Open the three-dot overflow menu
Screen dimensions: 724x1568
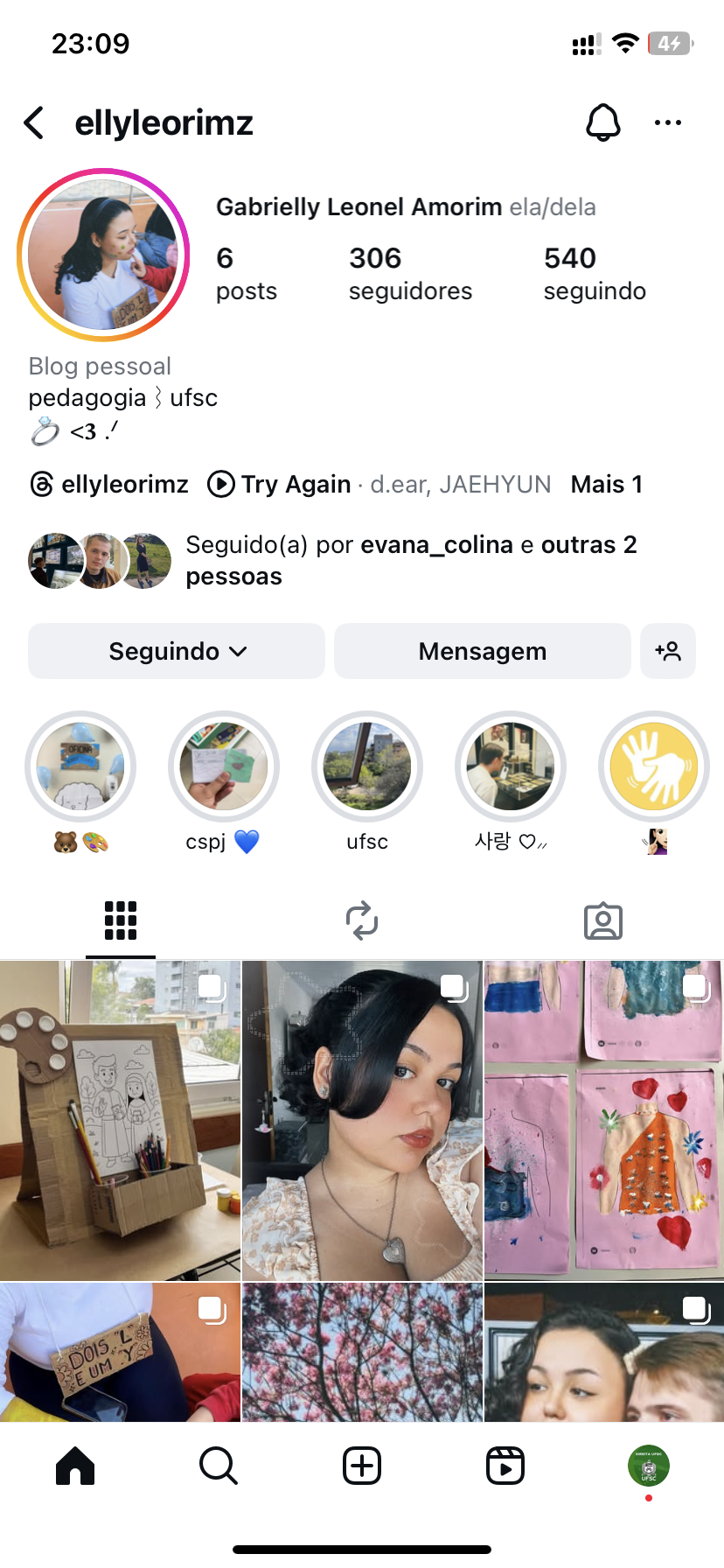click(667, 123)
